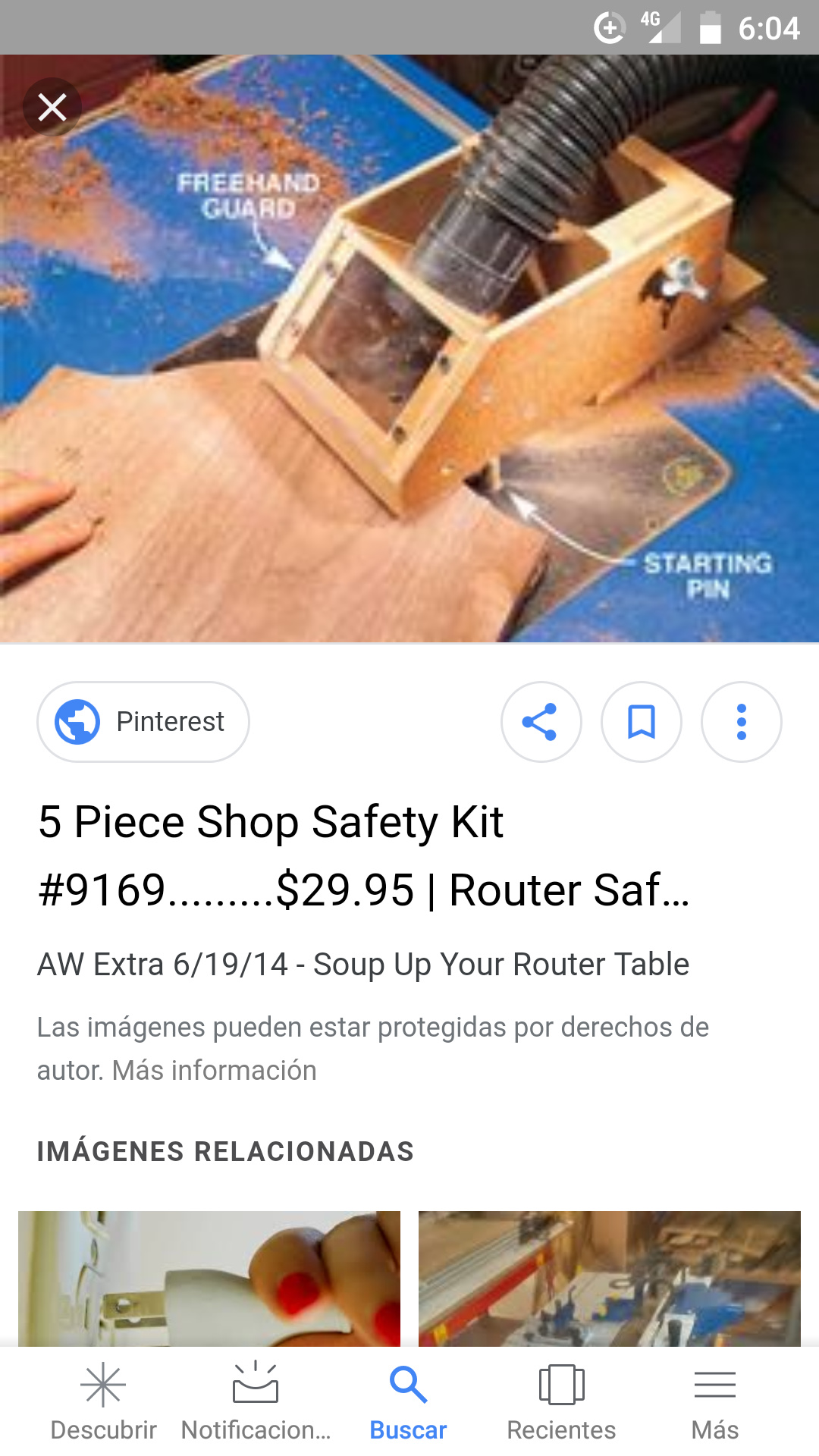
Task: Select the Buscar tab
Action: point(408,1401)
